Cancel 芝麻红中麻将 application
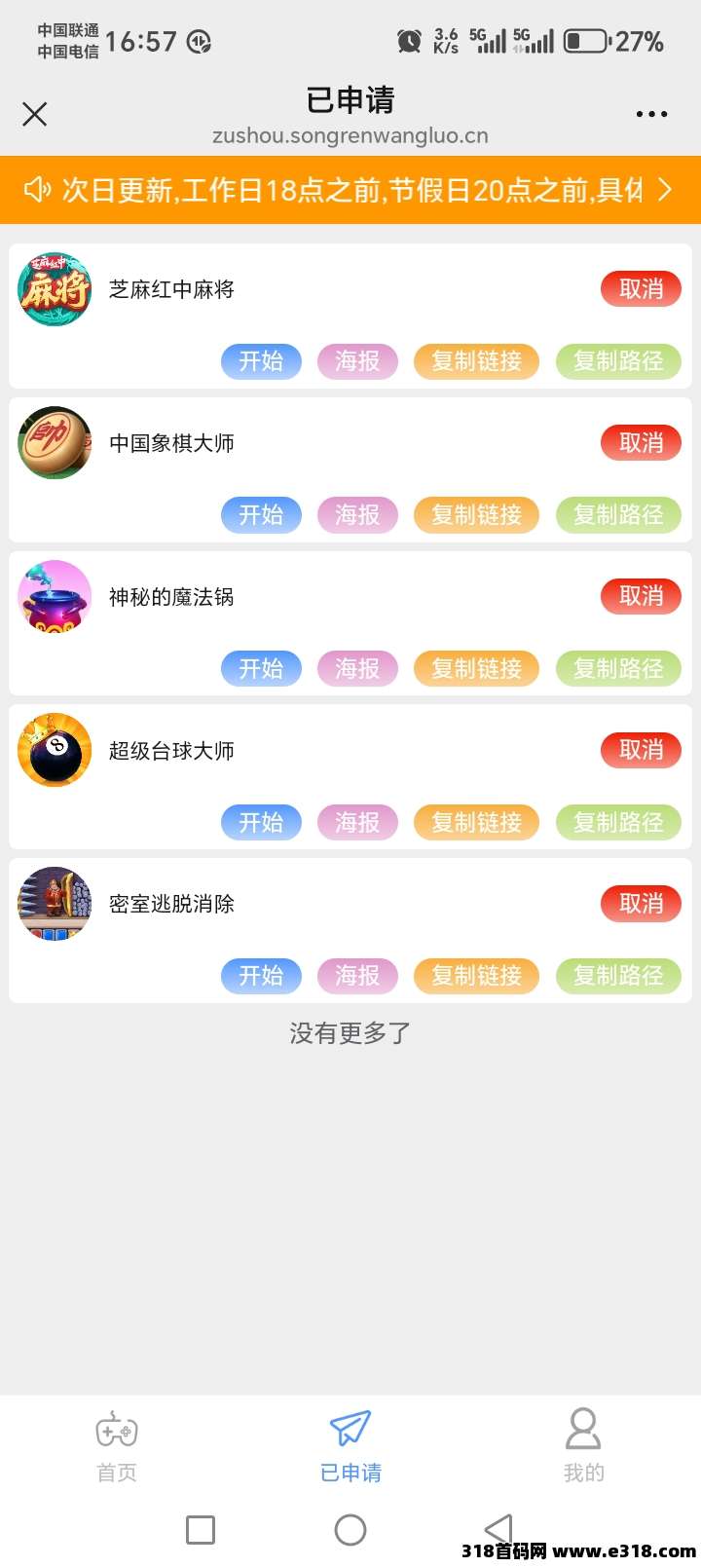701x1568 pixels. coord(641,289)
